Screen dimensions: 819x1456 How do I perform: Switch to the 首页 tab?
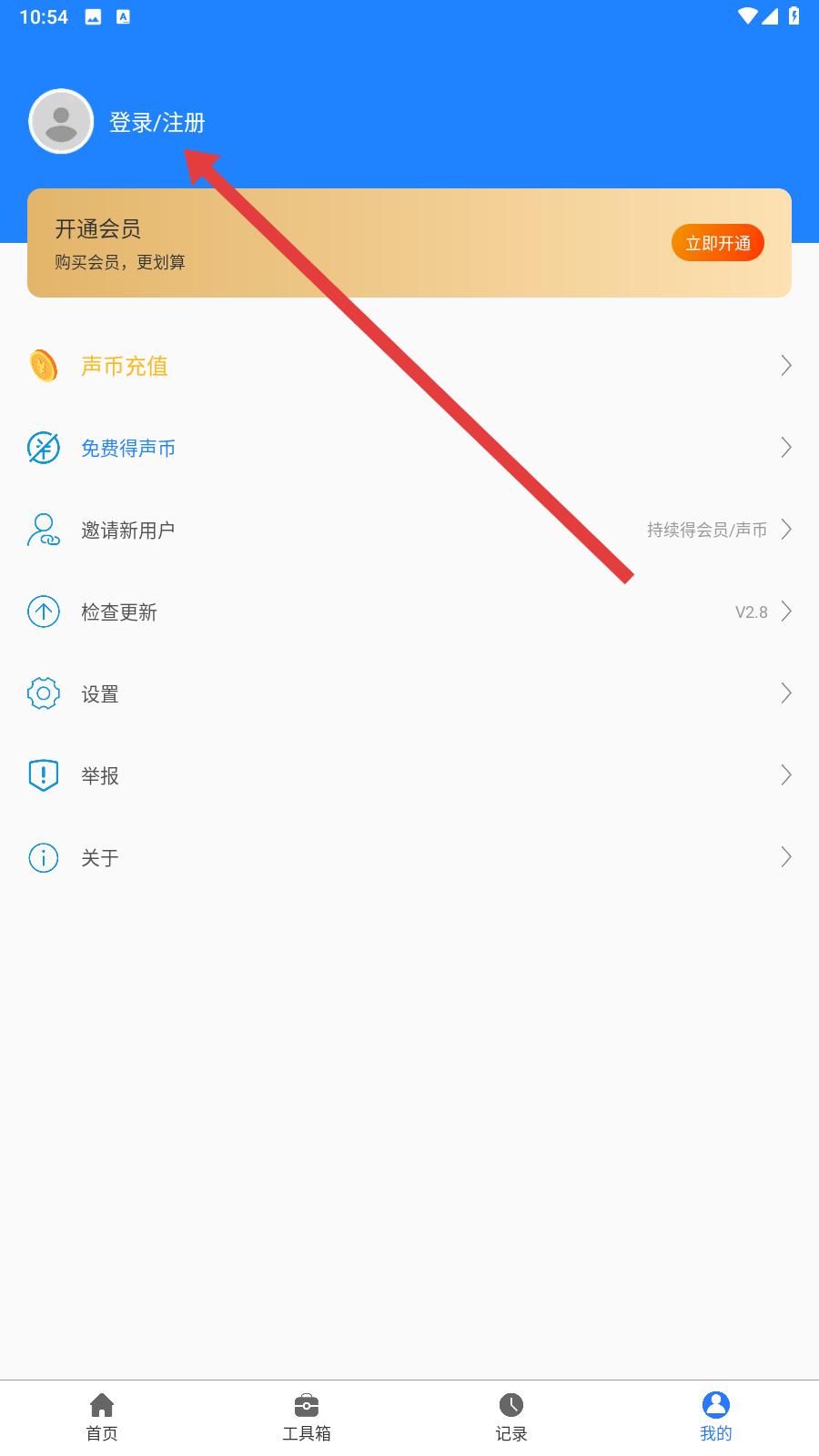(x=102, y=1418)
